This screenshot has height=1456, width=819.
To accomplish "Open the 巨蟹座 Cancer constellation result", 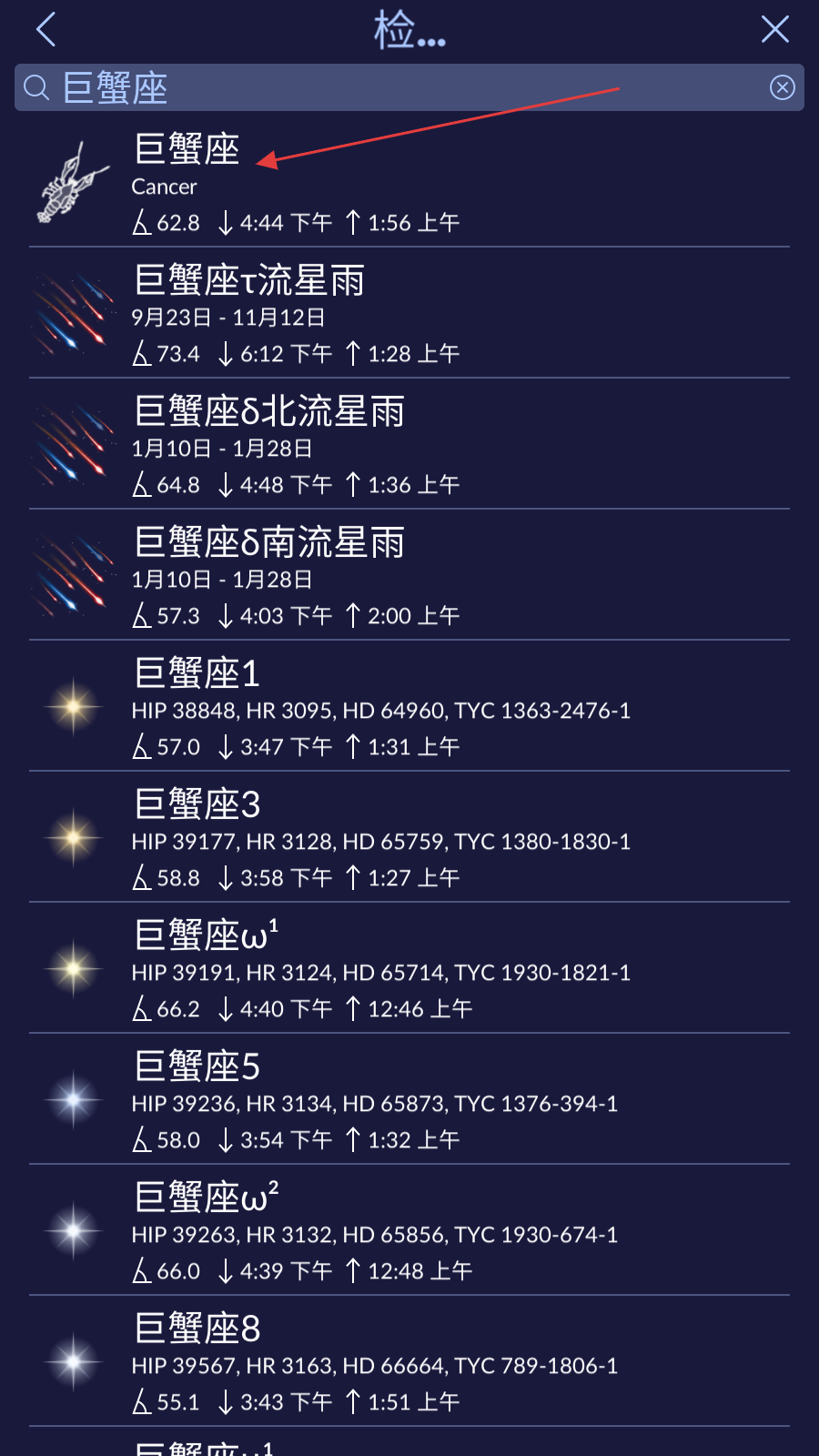I will coord(409,183).
